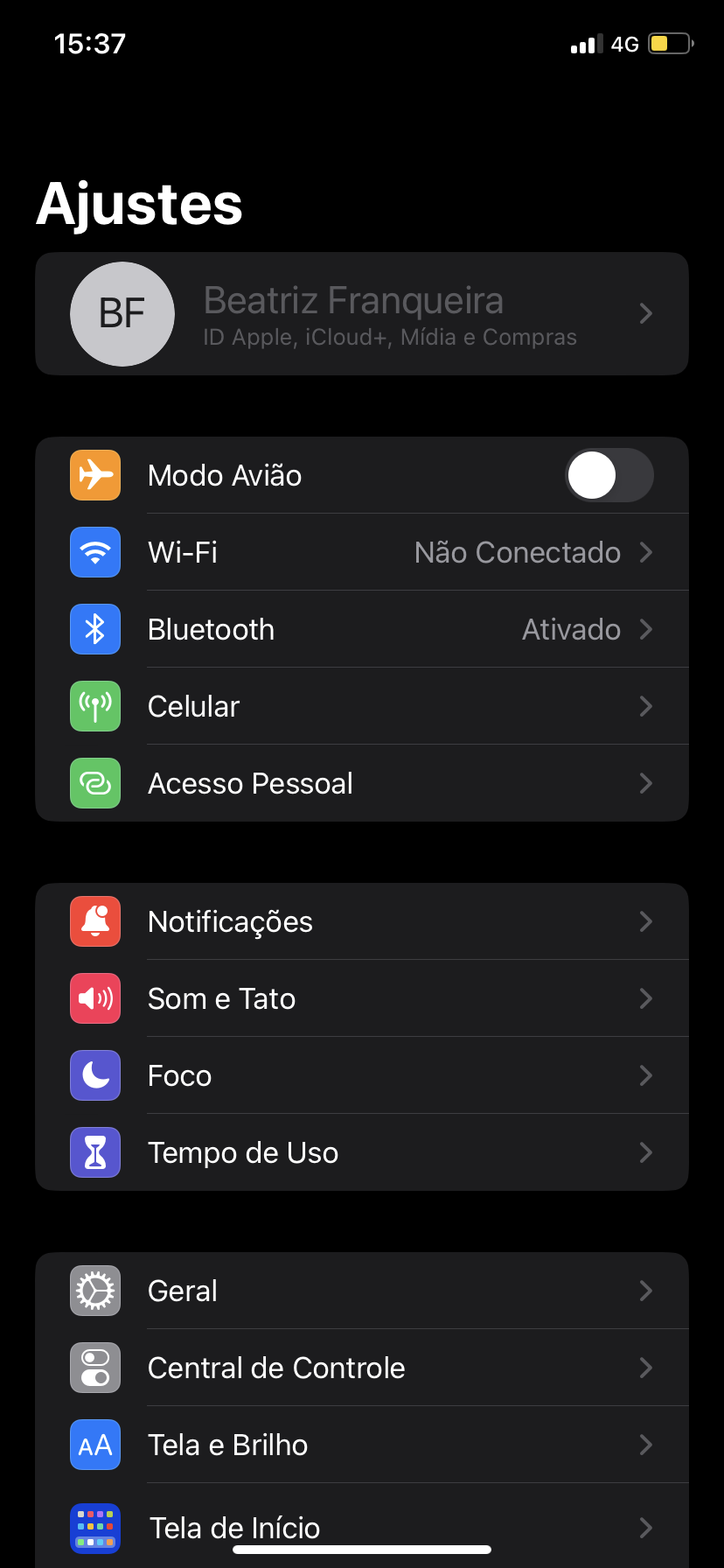Go to Celular settings
Image resolution: width=724 pixels, height=1568 pixels.
click(362, 707)
